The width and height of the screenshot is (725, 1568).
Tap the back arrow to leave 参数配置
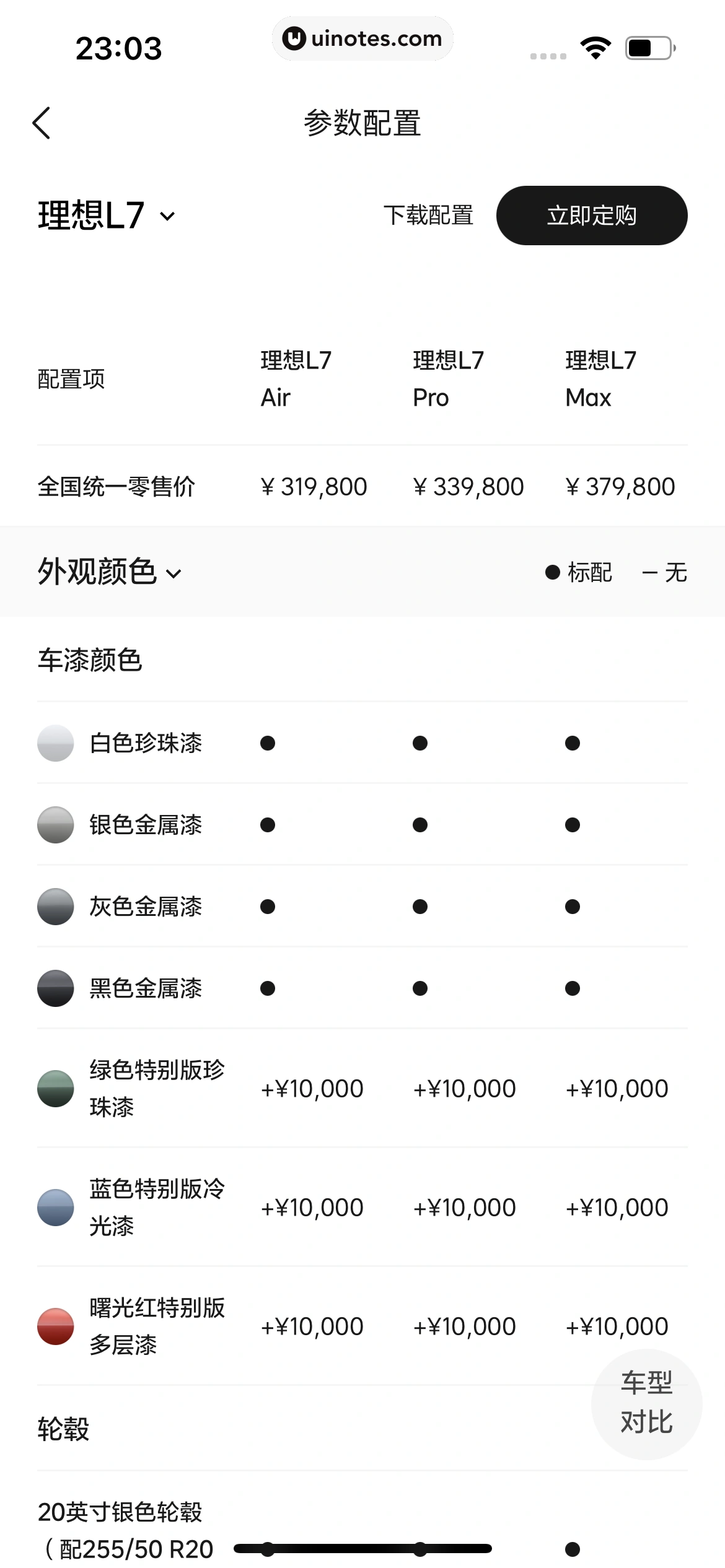click(42, 123)
